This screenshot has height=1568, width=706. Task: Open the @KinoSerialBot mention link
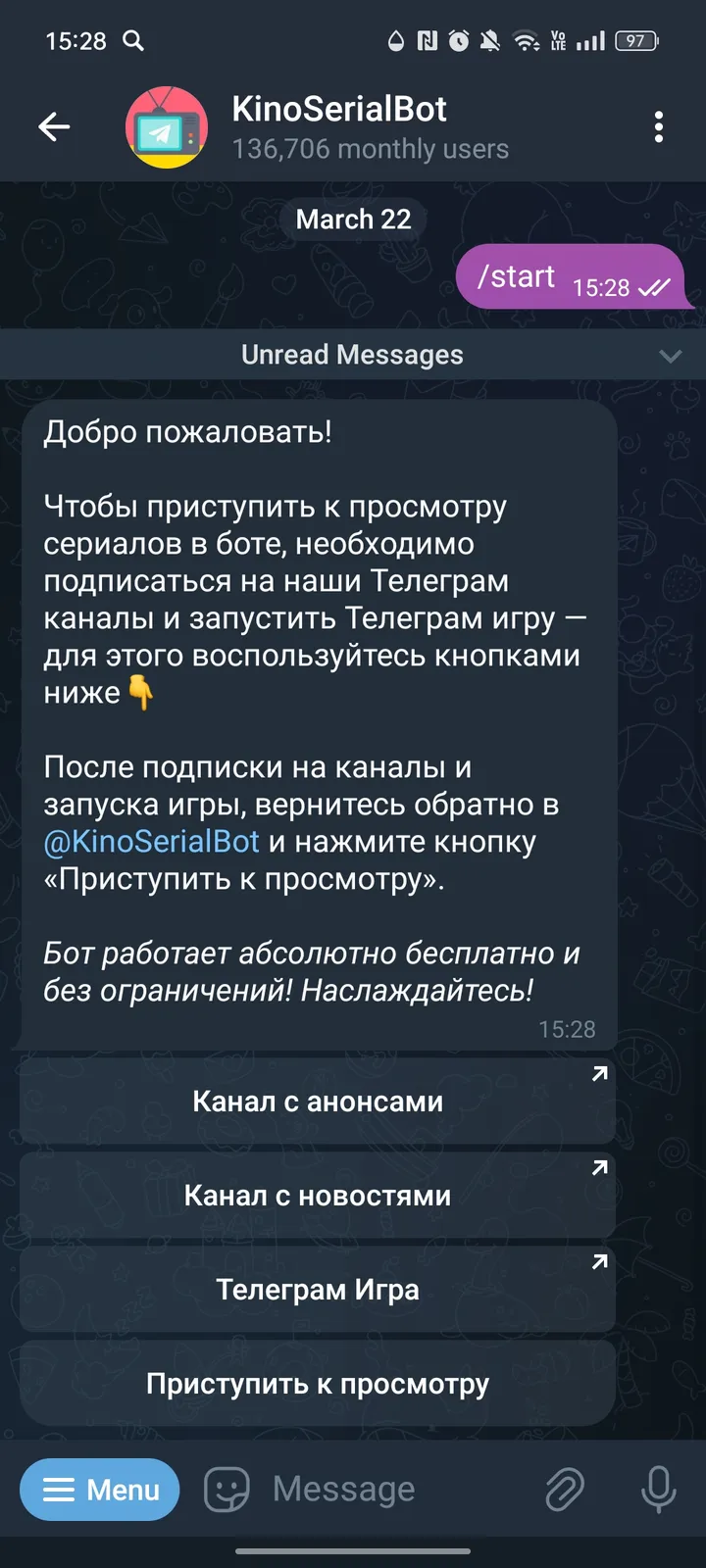coord(152,841)
